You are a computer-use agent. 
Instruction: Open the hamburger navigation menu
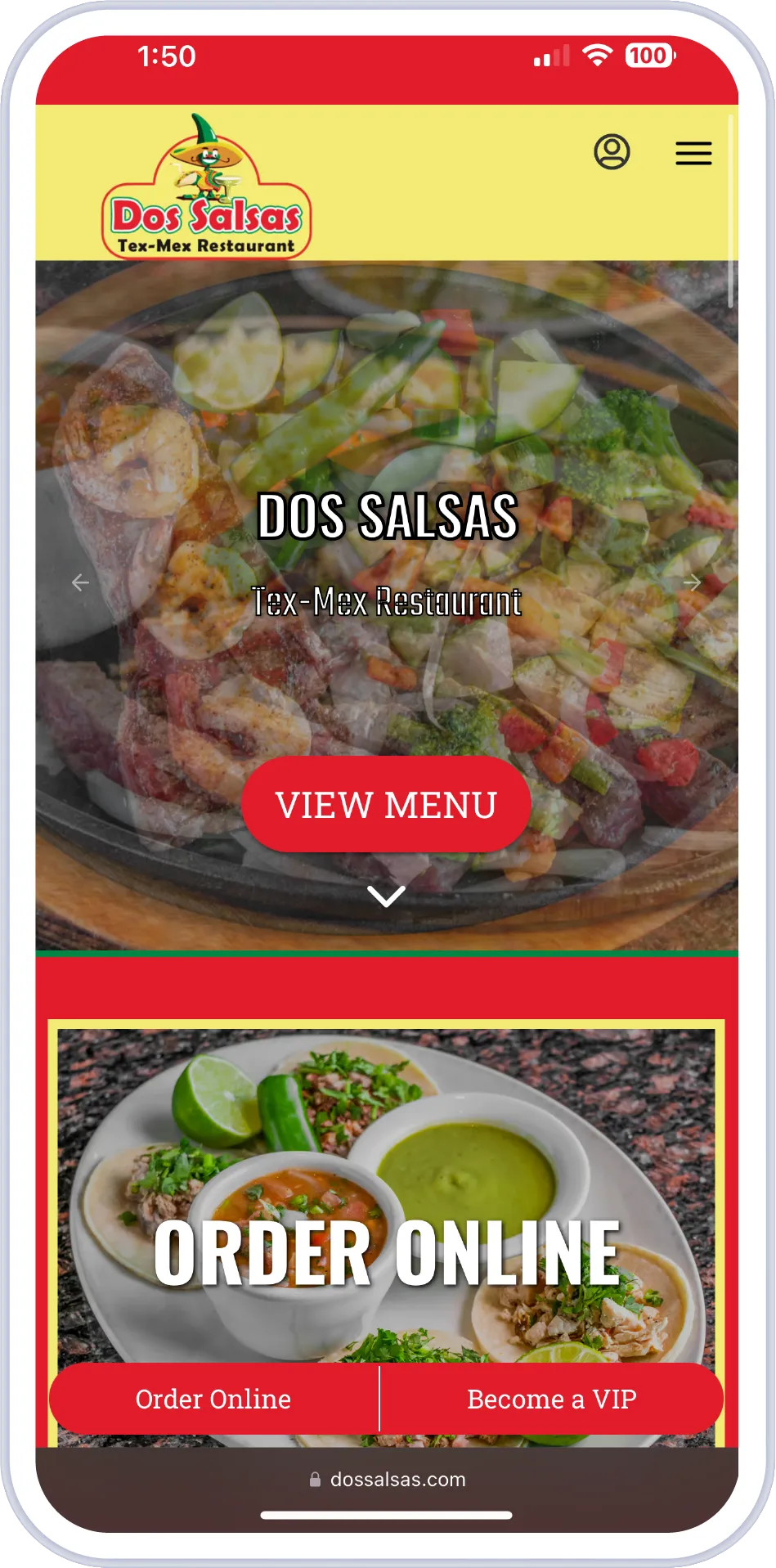(x=693, y=153)
